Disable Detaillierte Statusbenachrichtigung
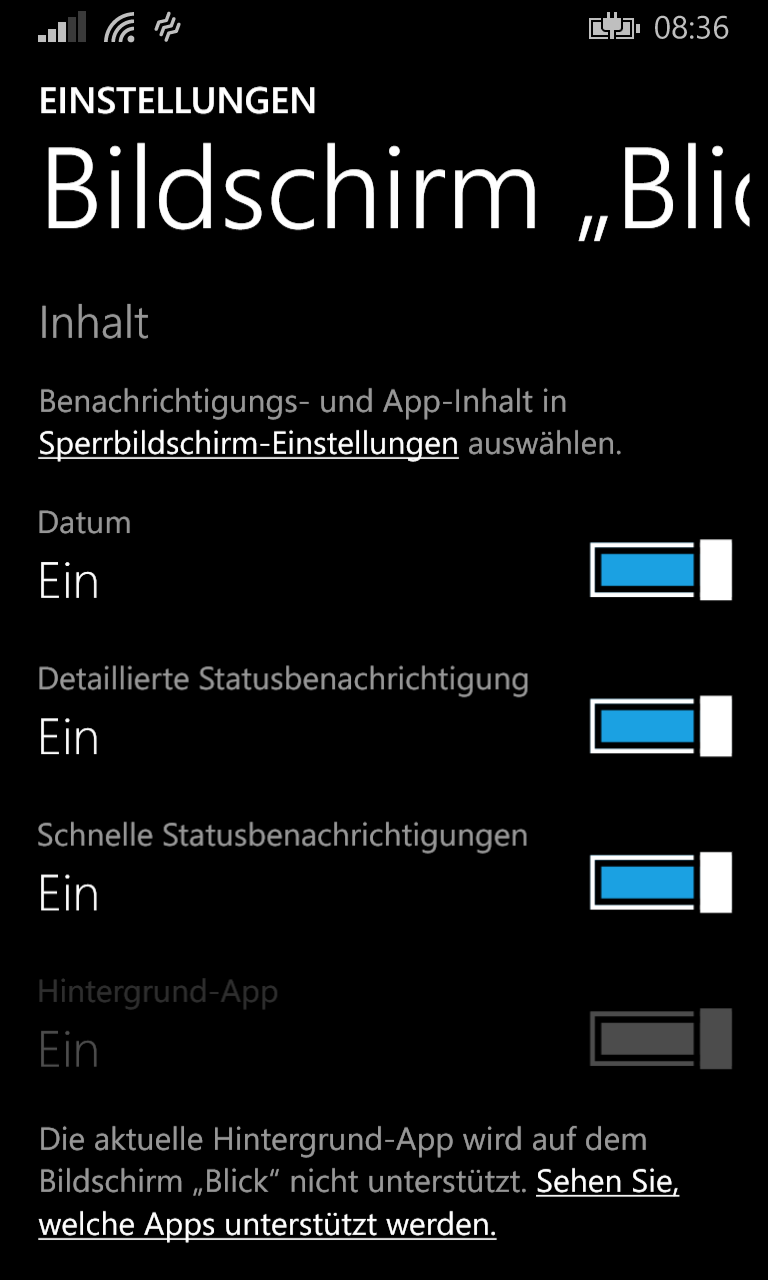 click(x=661, y=727)
